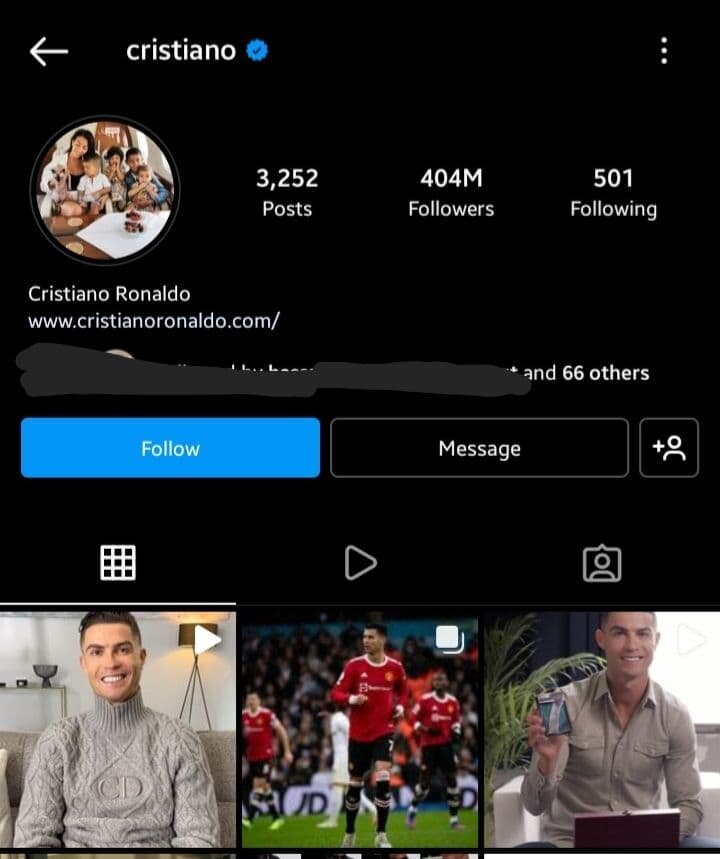Follow the cristiano account
Screen dimensions: 720x859
(170, 448)
